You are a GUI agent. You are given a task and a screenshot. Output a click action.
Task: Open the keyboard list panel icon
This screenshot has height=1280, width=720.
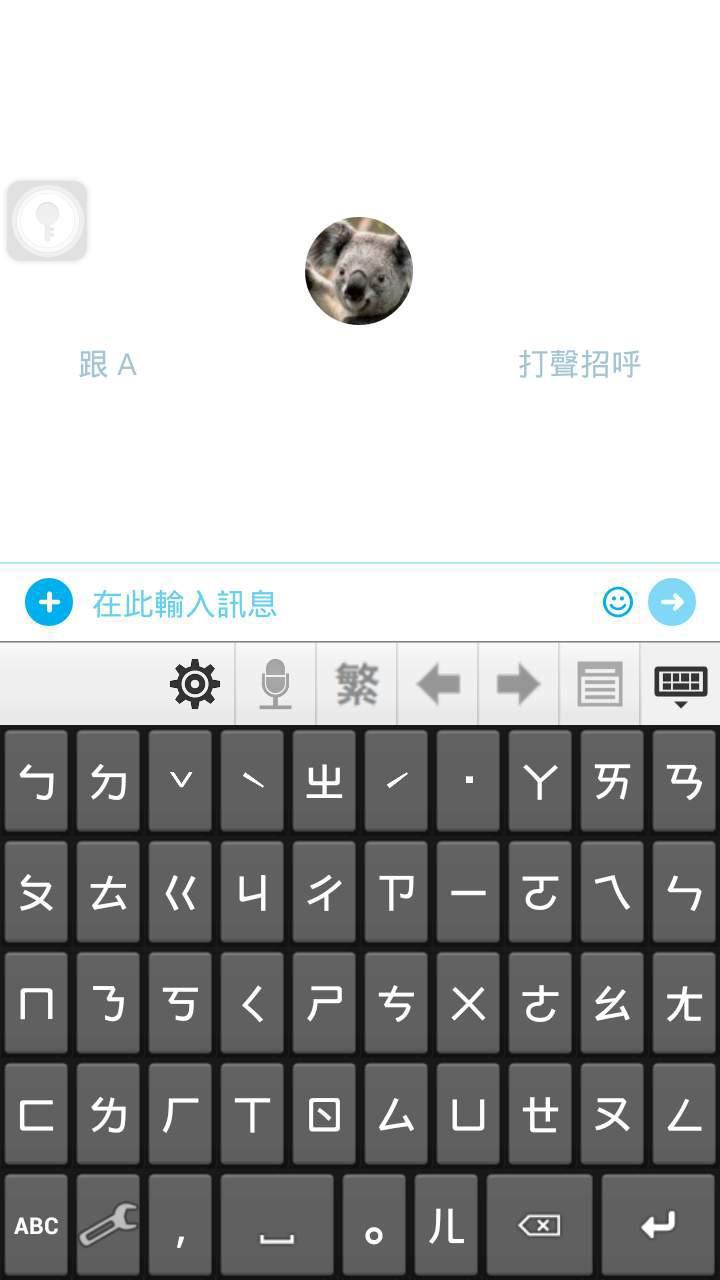tap(600, 684)
